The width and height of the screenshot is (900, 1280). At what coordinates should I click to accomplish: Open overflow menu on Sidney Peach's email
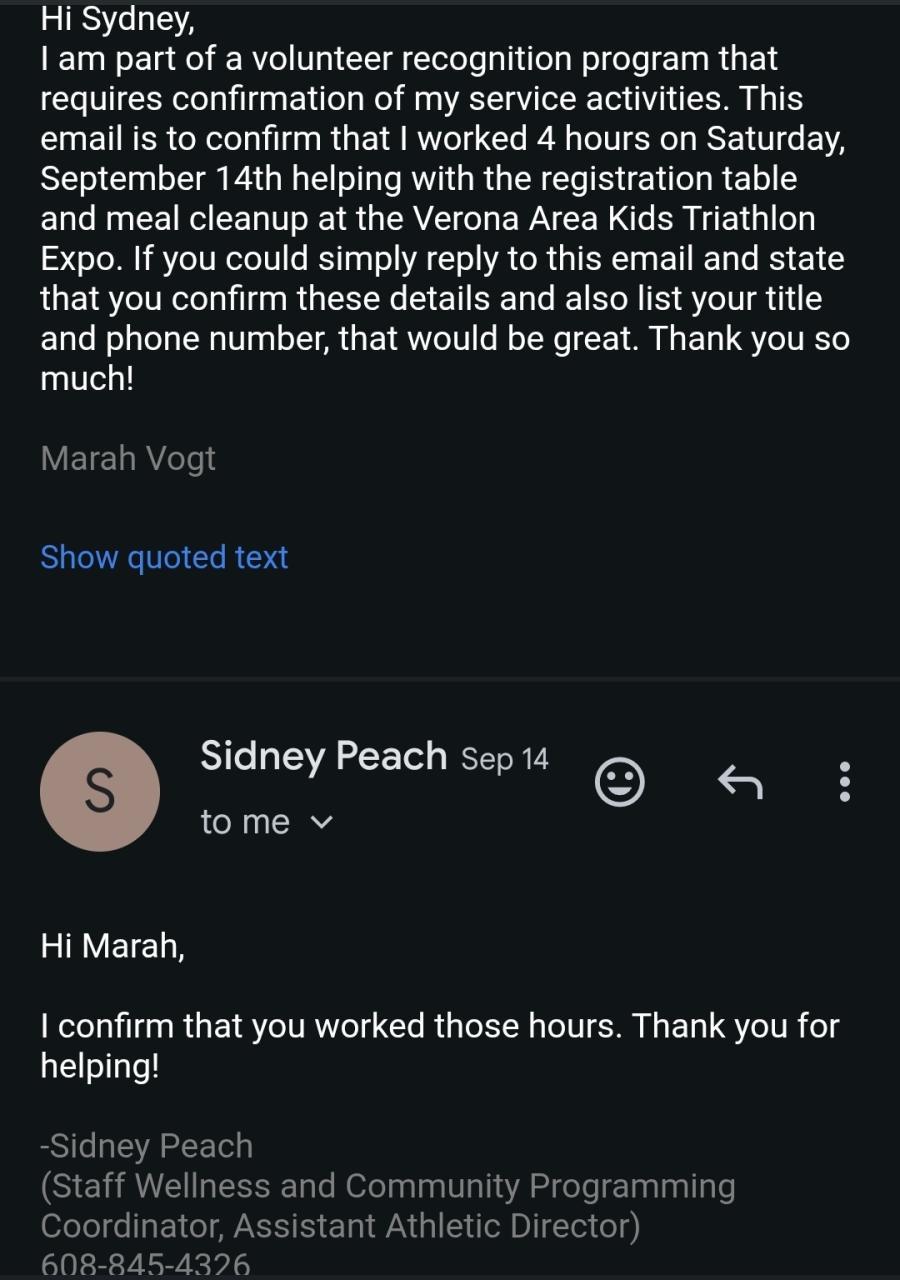845,782
